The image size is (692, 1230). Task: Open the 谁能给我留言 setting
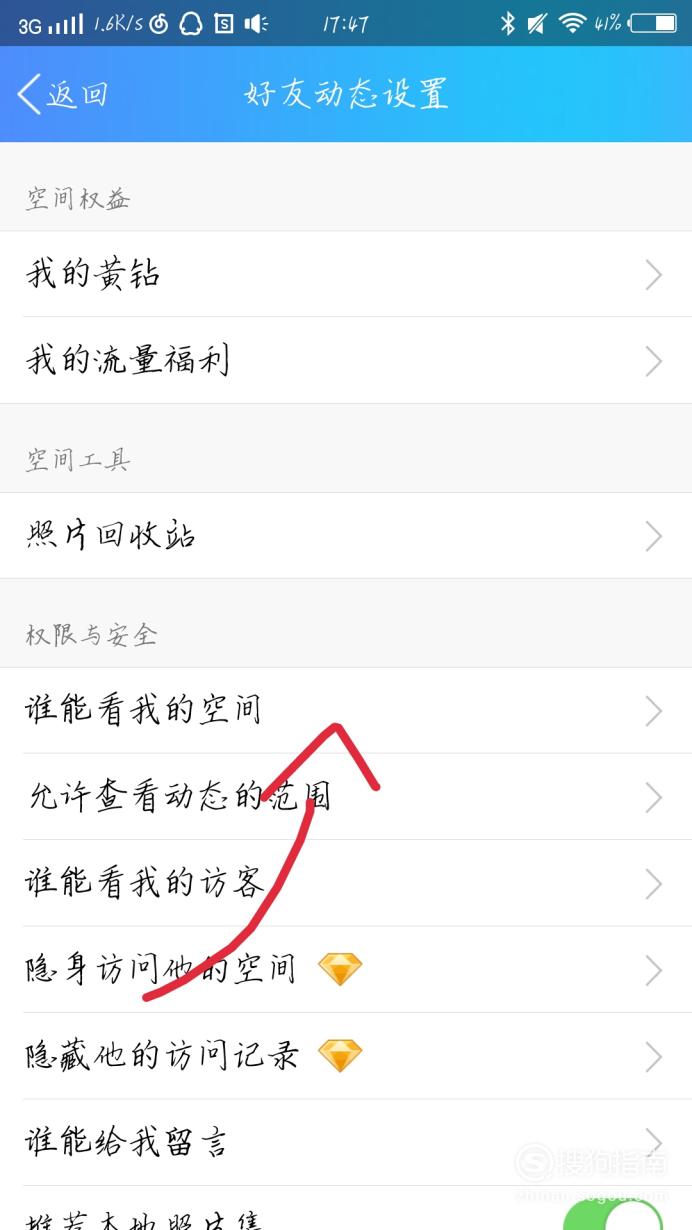click(346, 1142)
